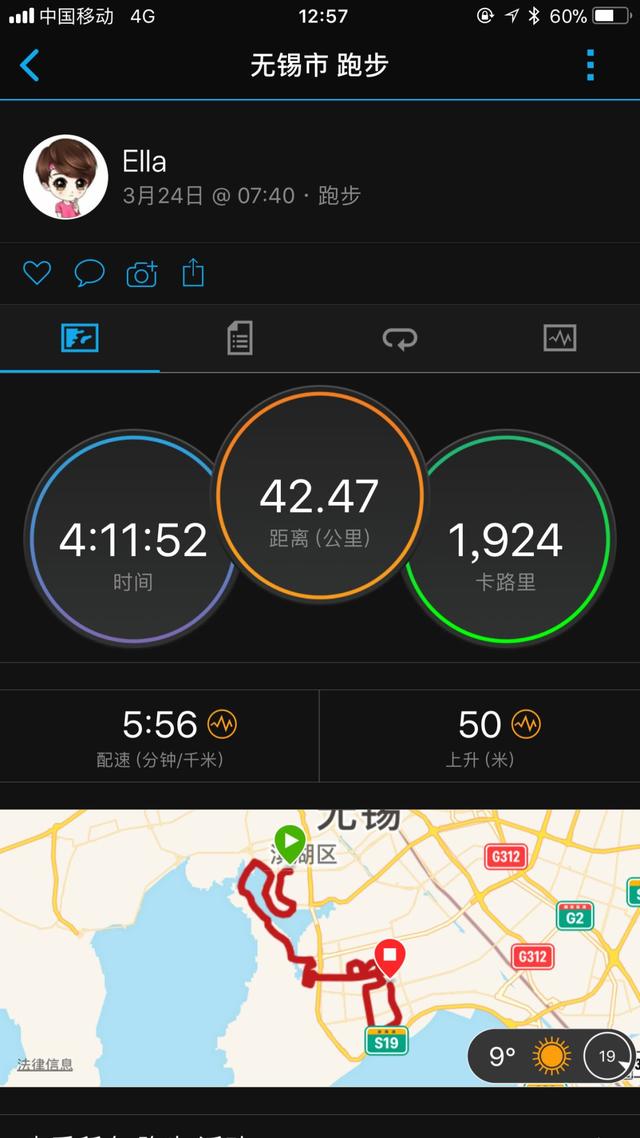Open the 法律信息 legal info link
This screenshot has height=1138, width=640.
click(x=45, y=1065)
